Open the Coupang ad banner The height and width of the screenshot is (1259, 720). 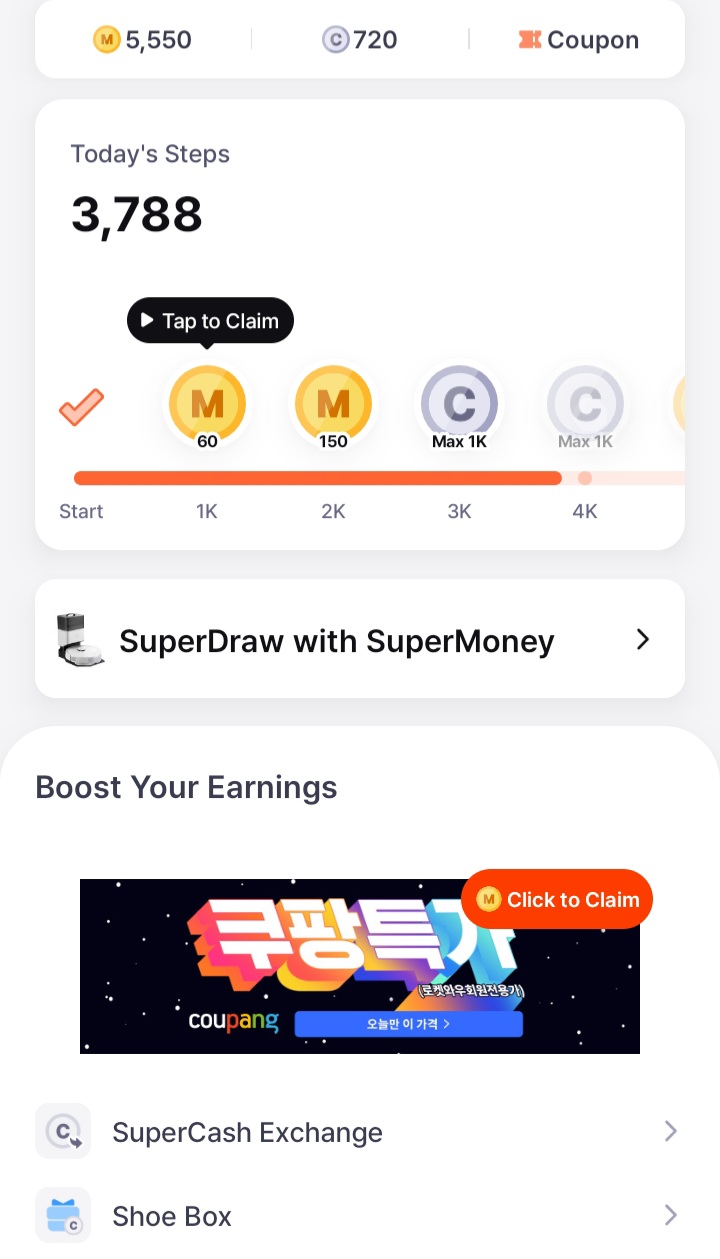[360, 966]
